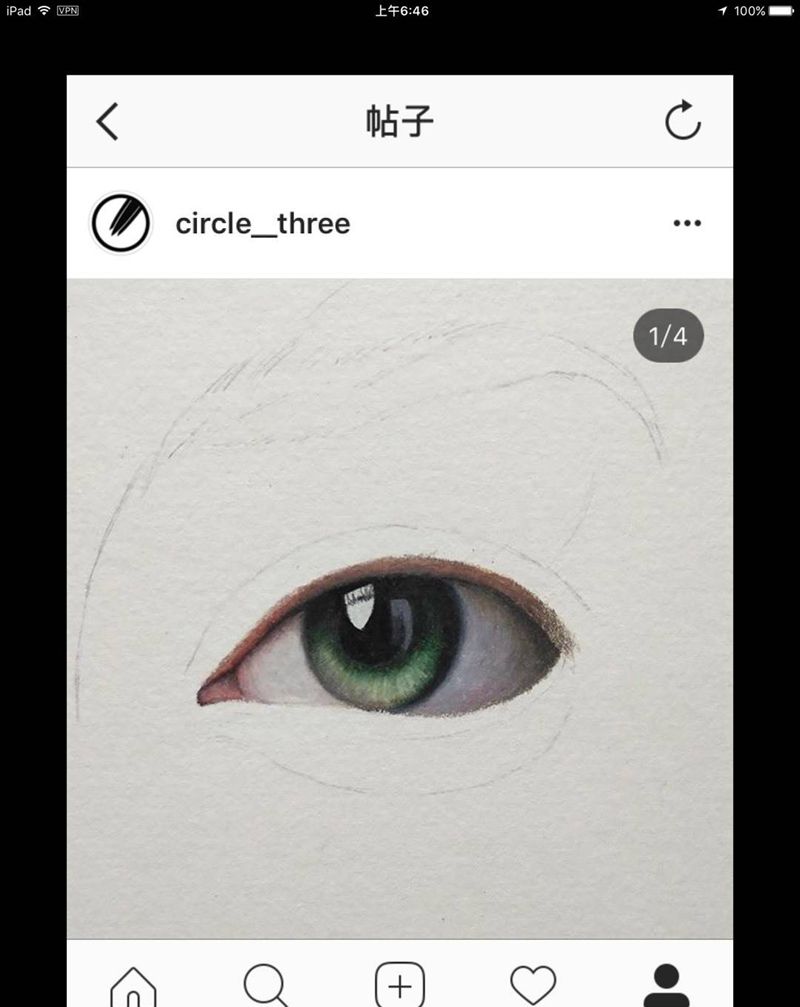800x1007 pixels.
Task: Open the circle__three profile picture
Action: point(121,223)
